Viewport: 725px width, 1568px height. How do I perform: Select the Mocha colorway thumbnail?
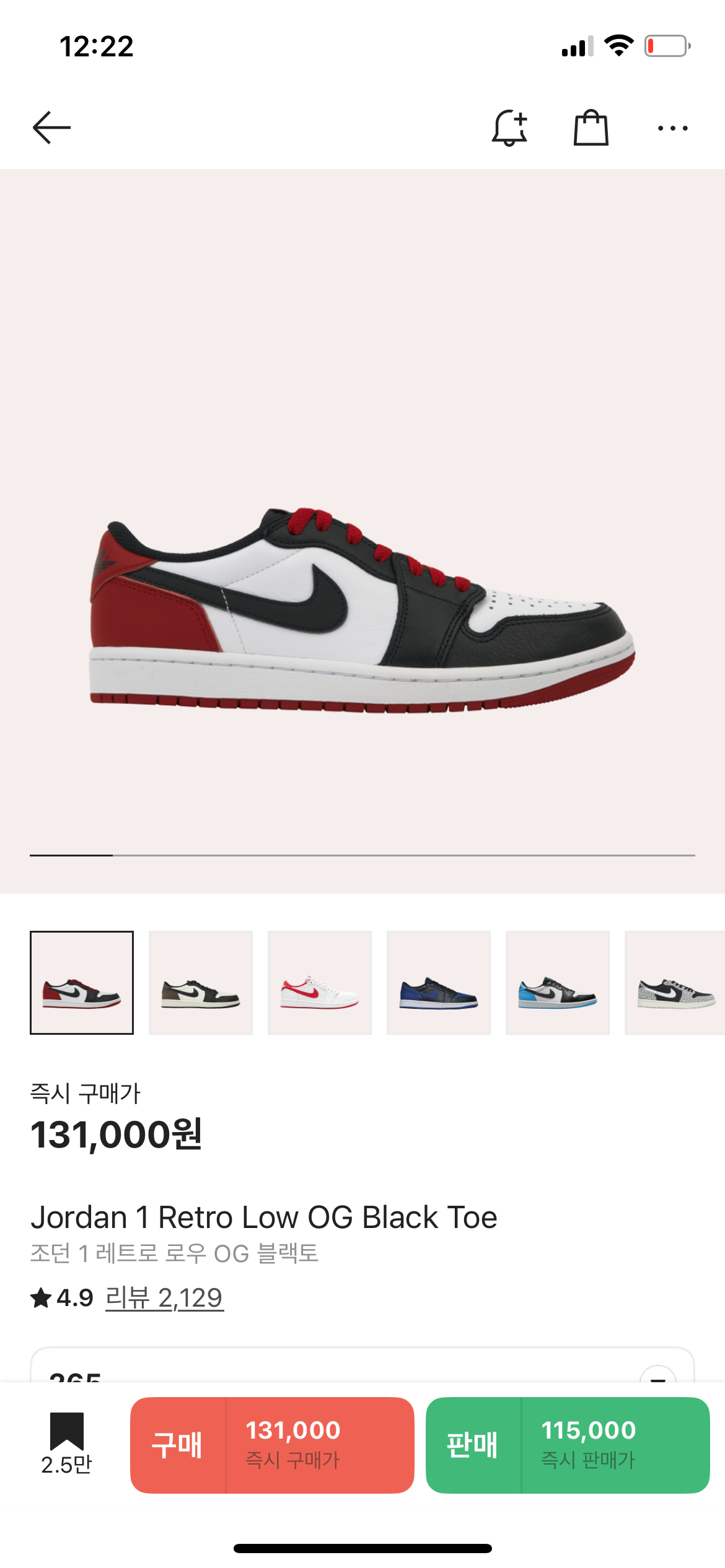coord(201,983)
